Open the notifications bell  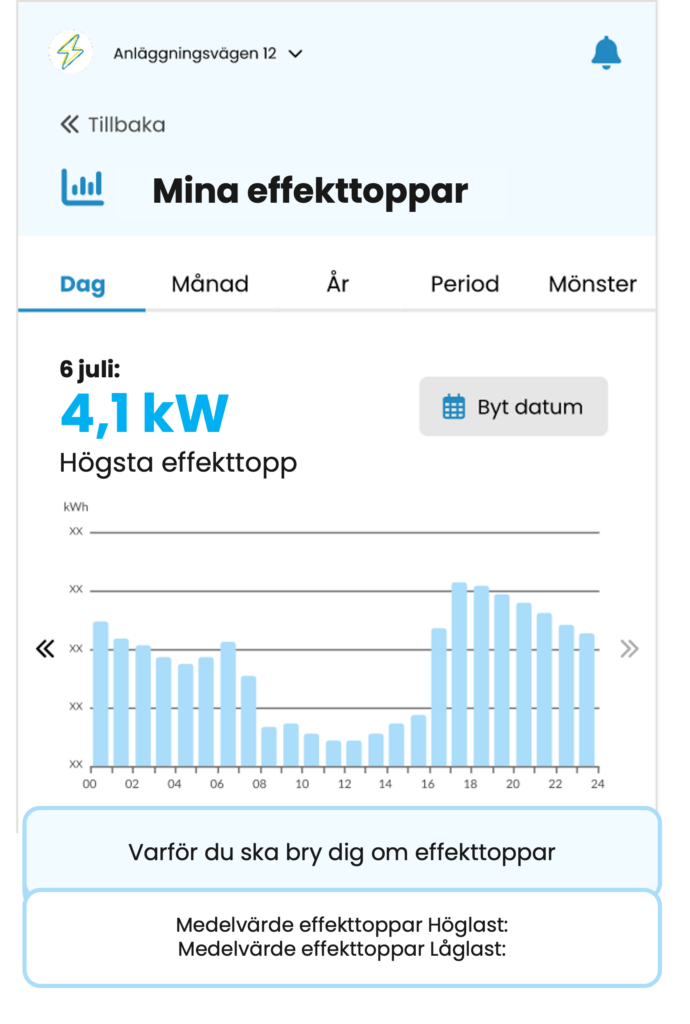pos(606,53)
